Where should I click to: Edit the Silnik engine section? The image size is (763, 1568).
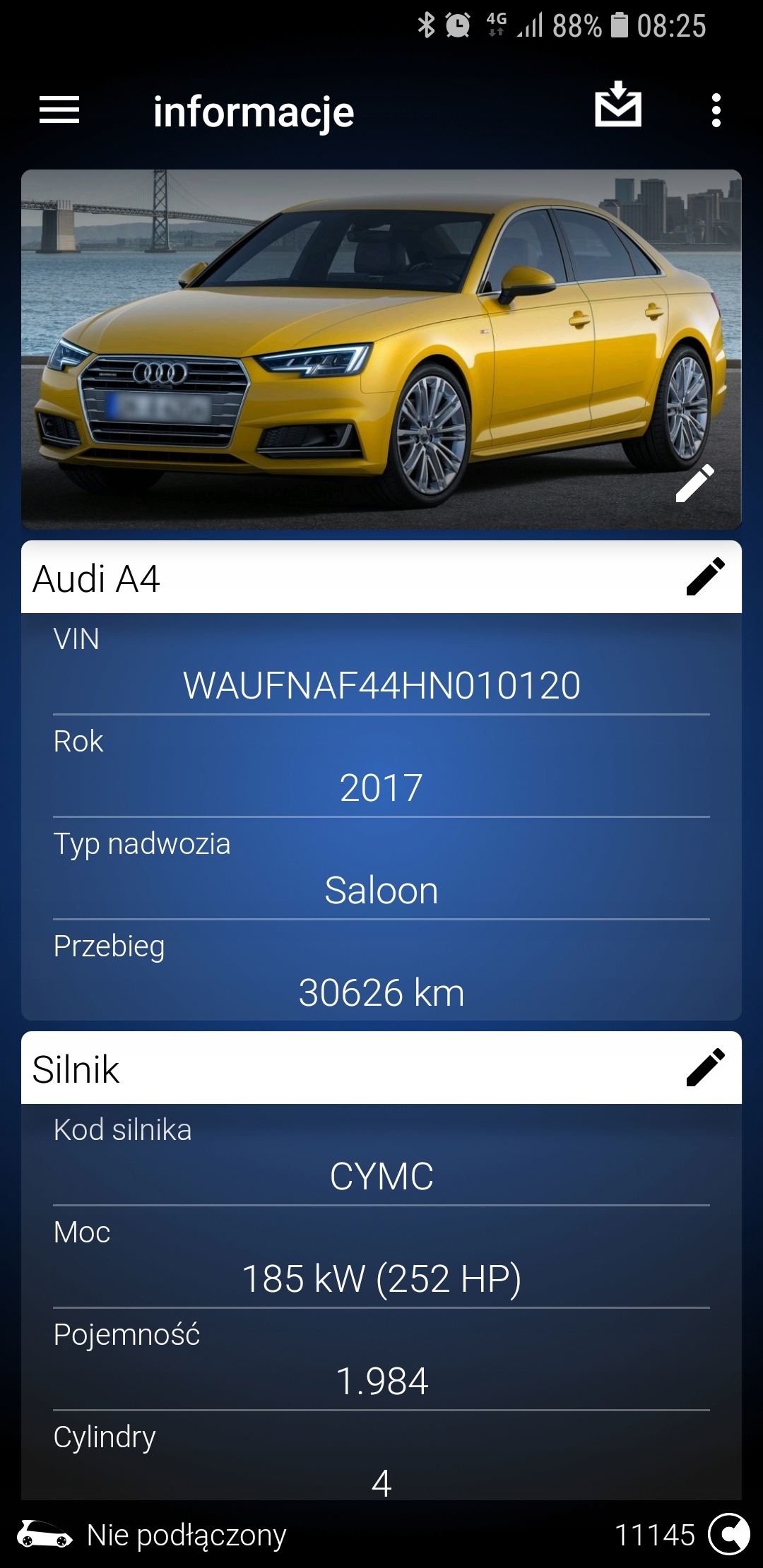(705, 1067)
